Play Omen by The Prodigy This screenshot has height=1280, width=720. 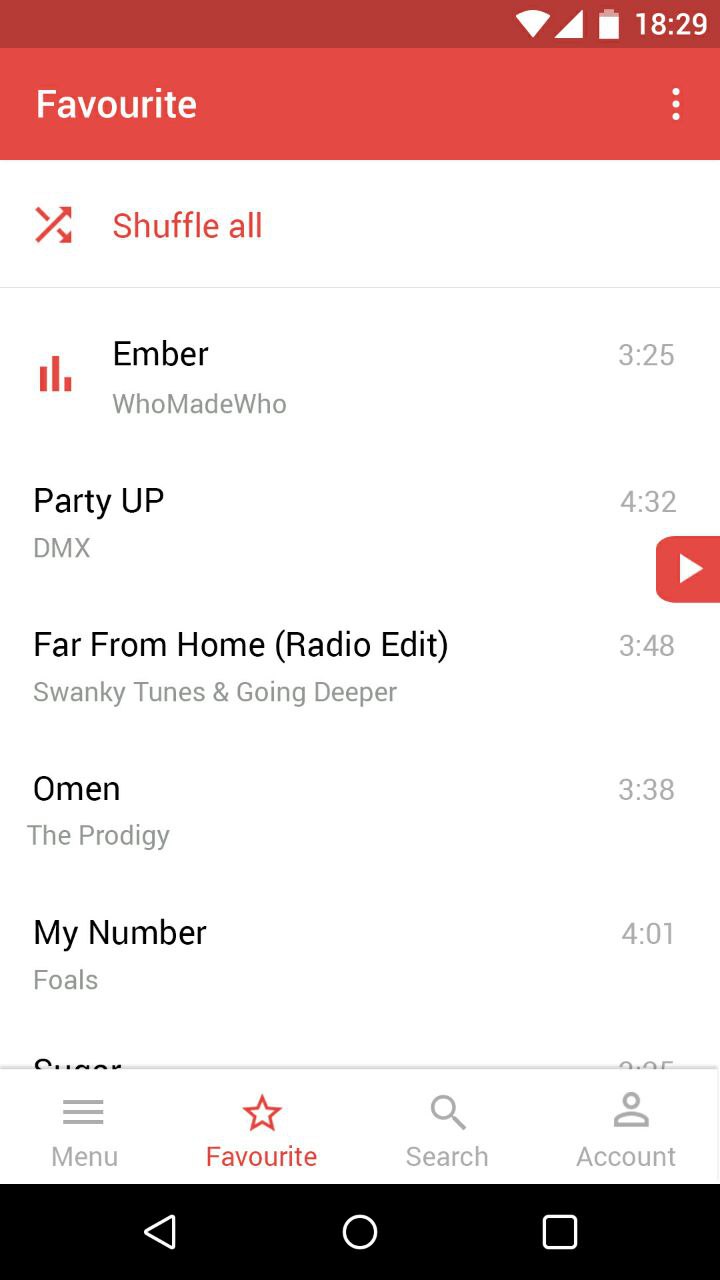(x=360, y=810)
